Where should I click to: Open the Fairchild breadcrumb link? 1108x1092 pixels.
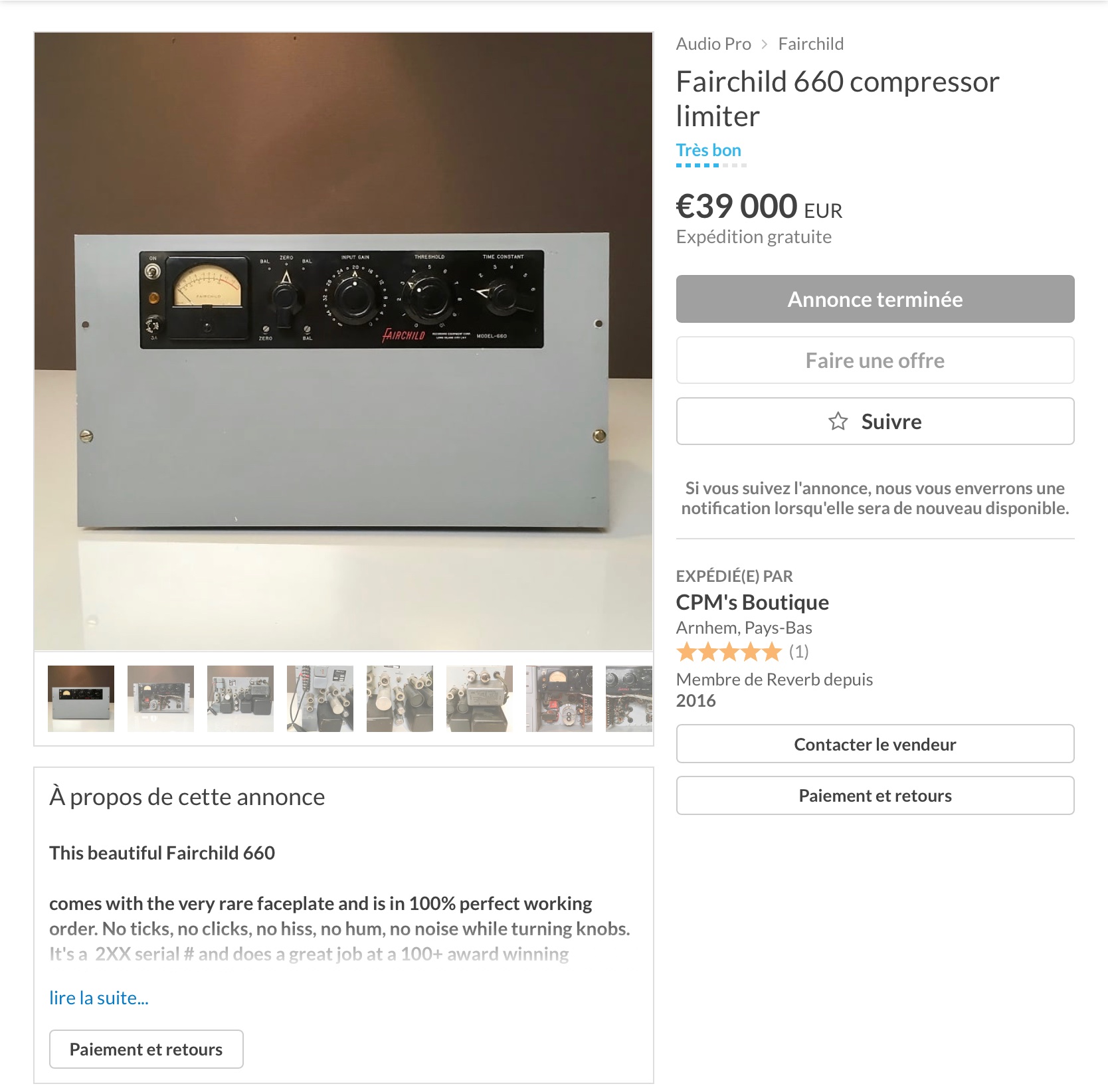tap(810, 44)
